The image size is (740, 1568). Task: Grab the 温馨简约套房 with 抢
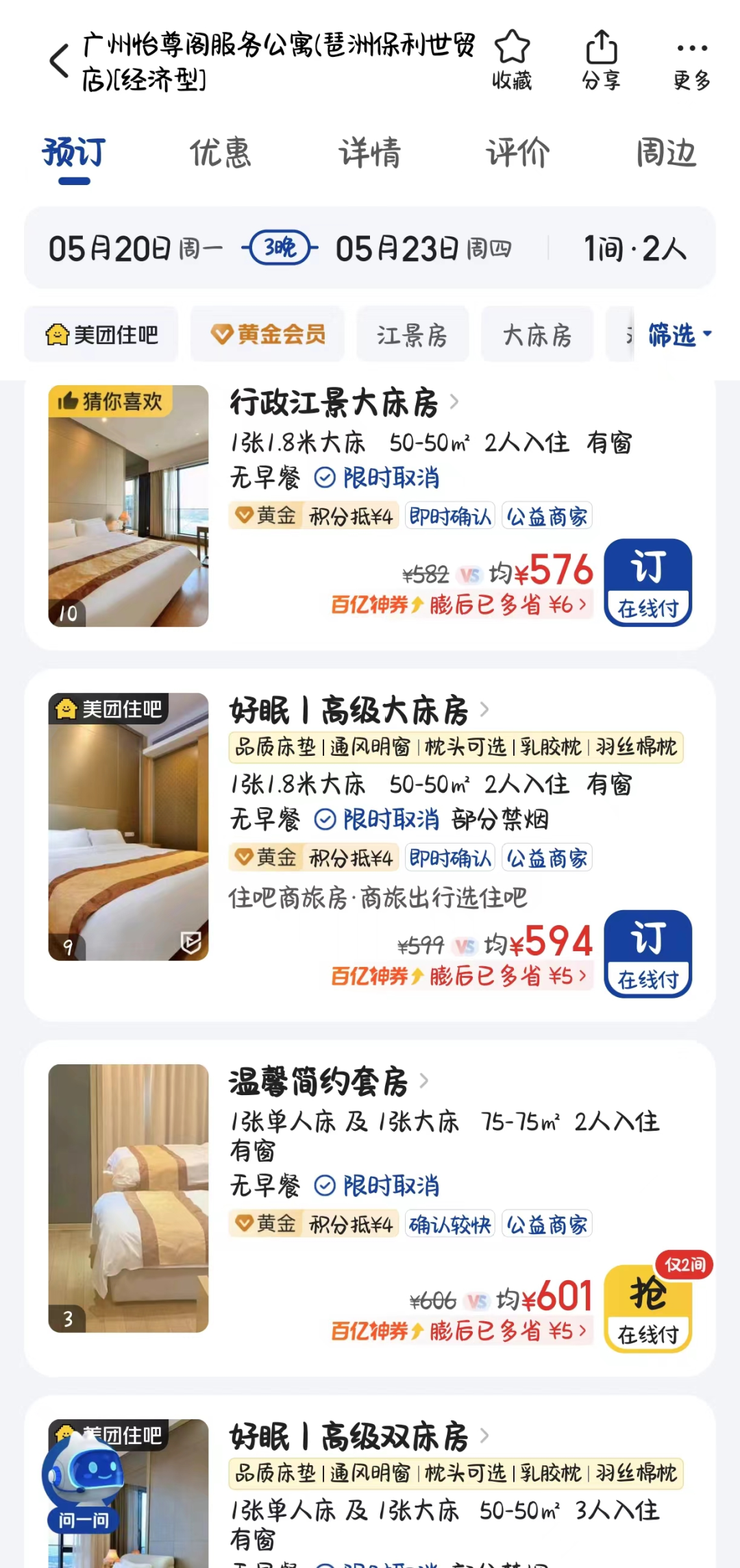pos(647,1308)
